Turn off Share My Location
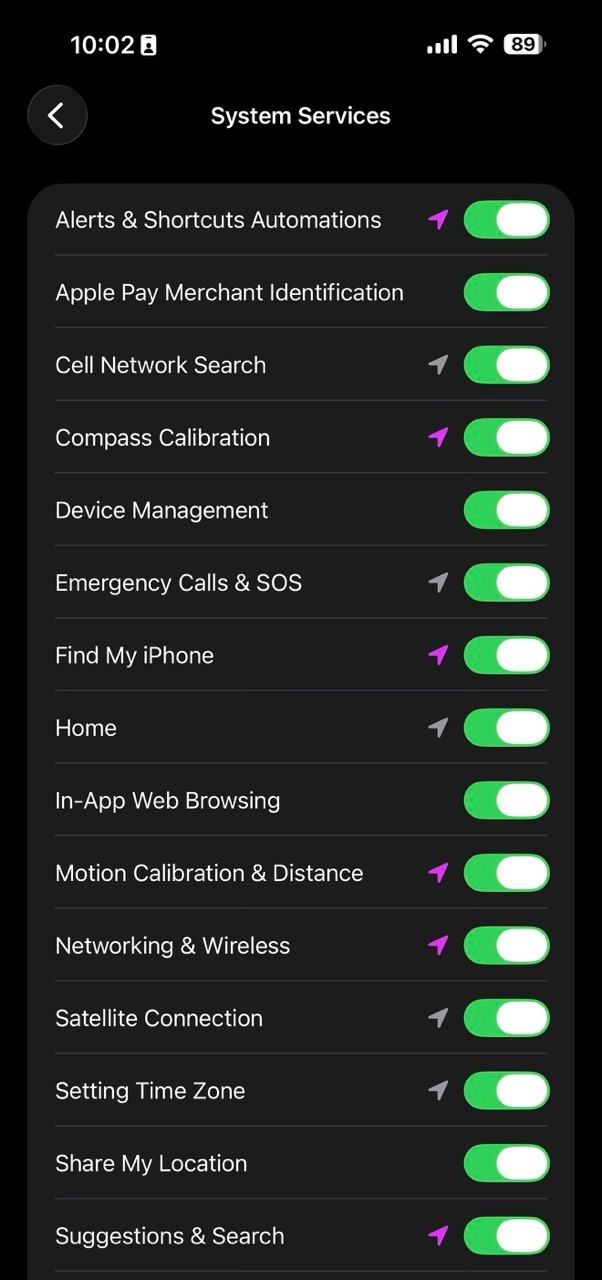 point(507,1163)
